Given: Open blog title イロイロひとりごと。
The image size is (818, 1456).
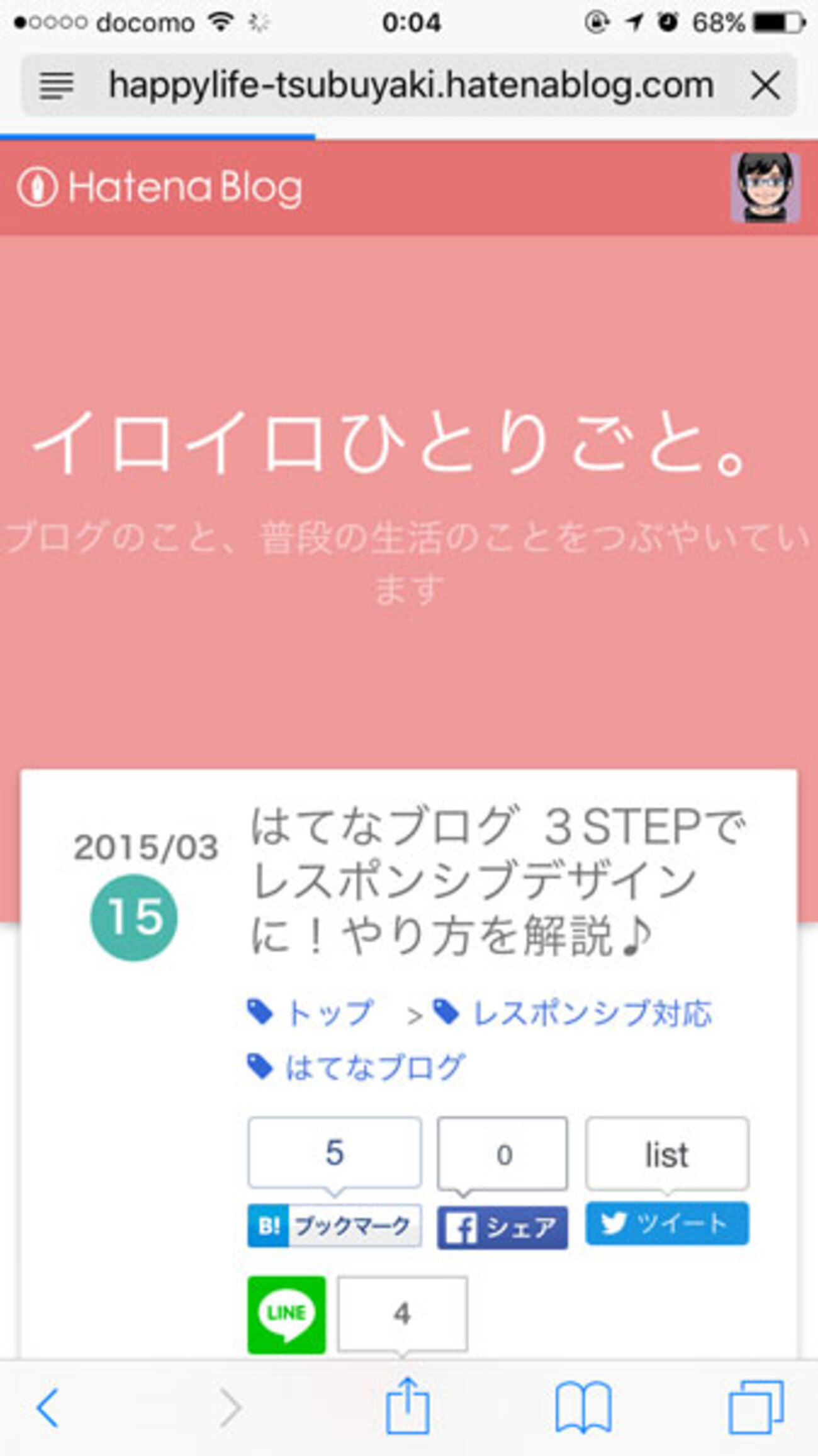Looking at the screenshot, I should point(393,442).
